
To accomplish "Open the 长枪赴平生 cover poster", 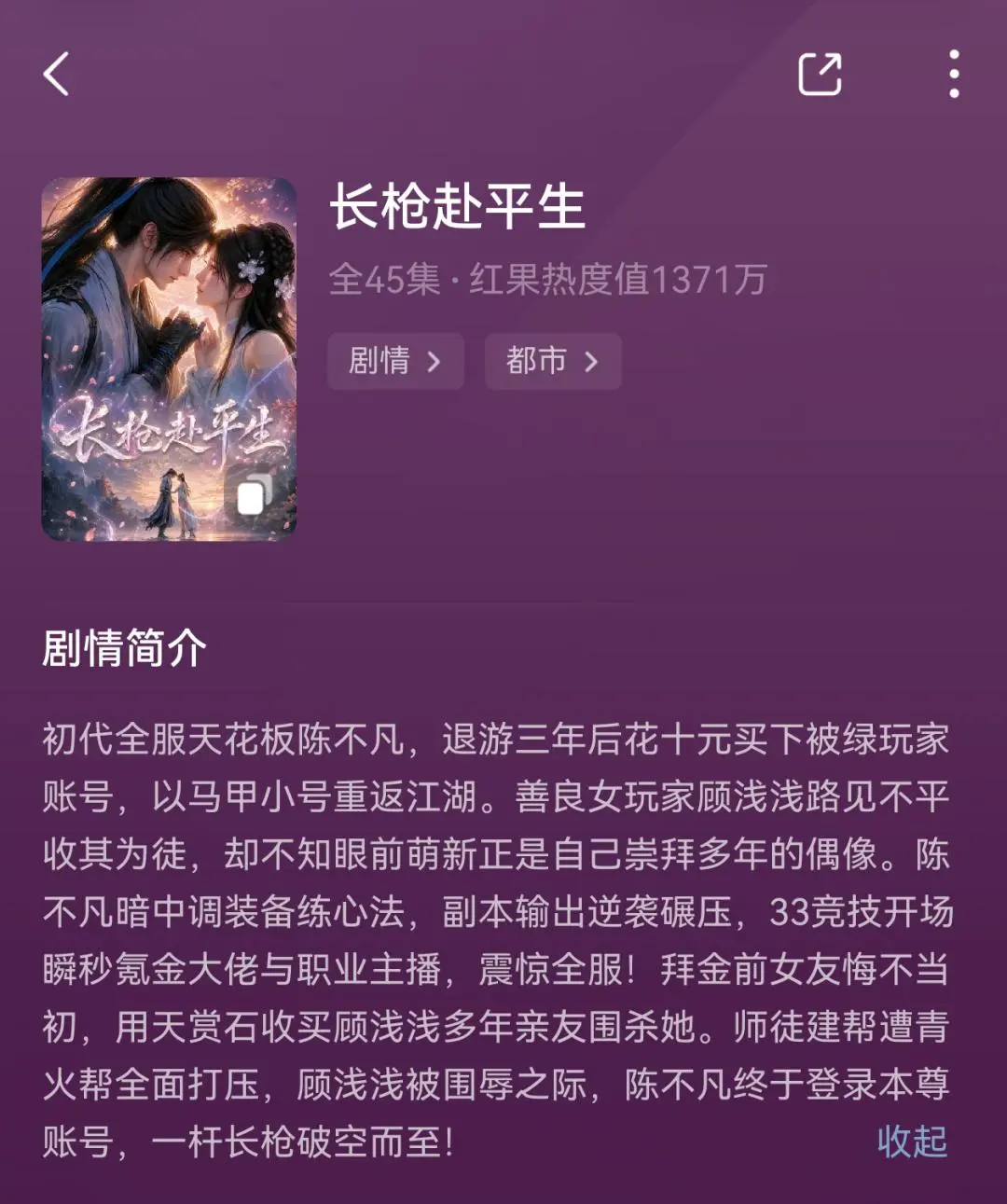I will point(169,359).
